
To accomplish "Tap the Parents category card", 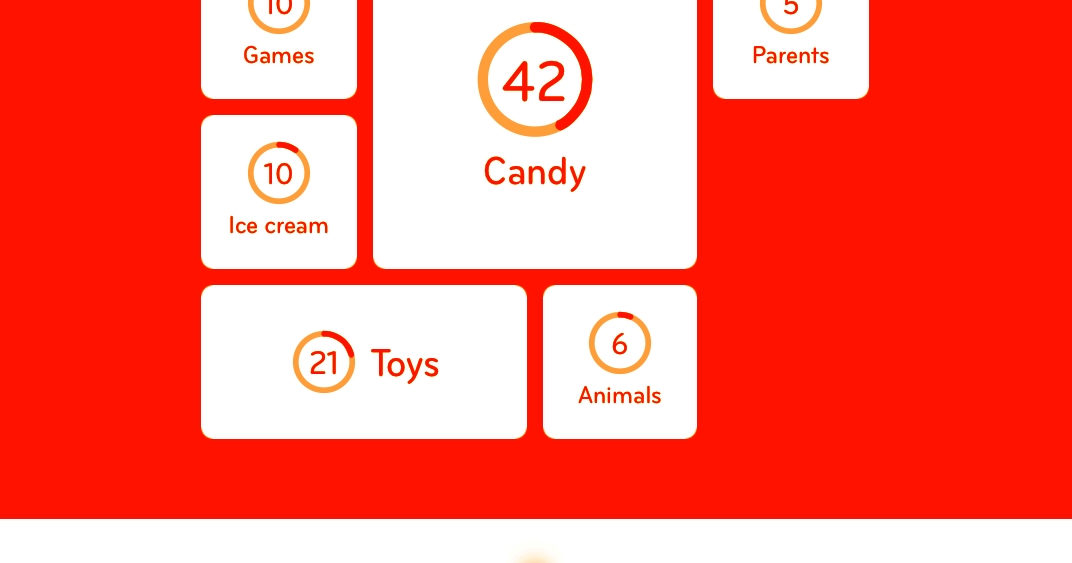I will click(790, 45).
